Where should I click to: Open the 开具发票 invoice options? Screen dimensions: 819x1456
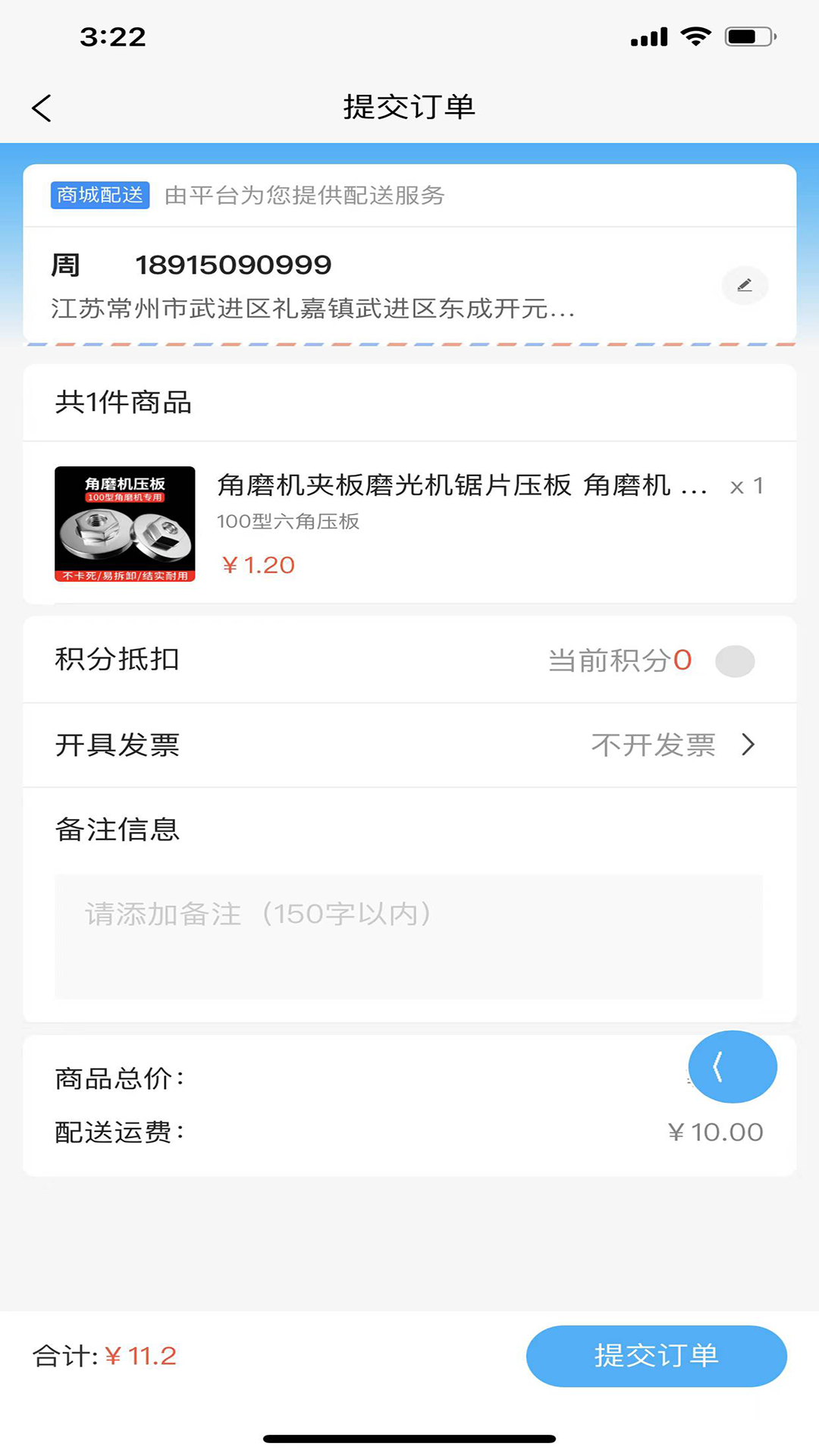pos(409,745)
